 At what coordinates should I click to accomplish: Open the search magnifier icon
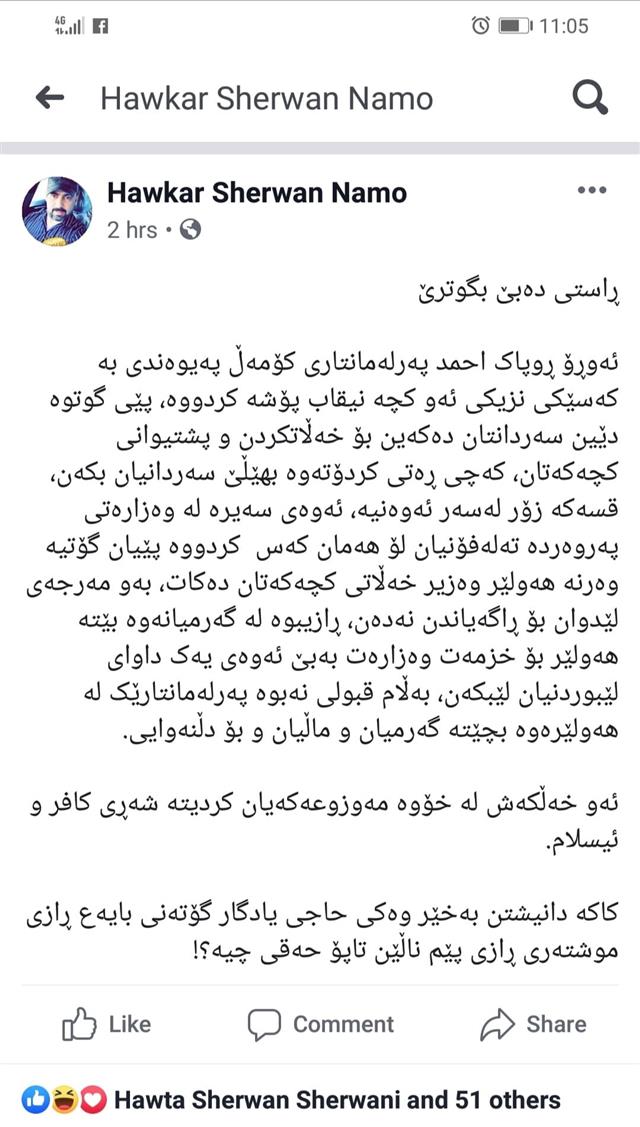click(x=590, y=97)
